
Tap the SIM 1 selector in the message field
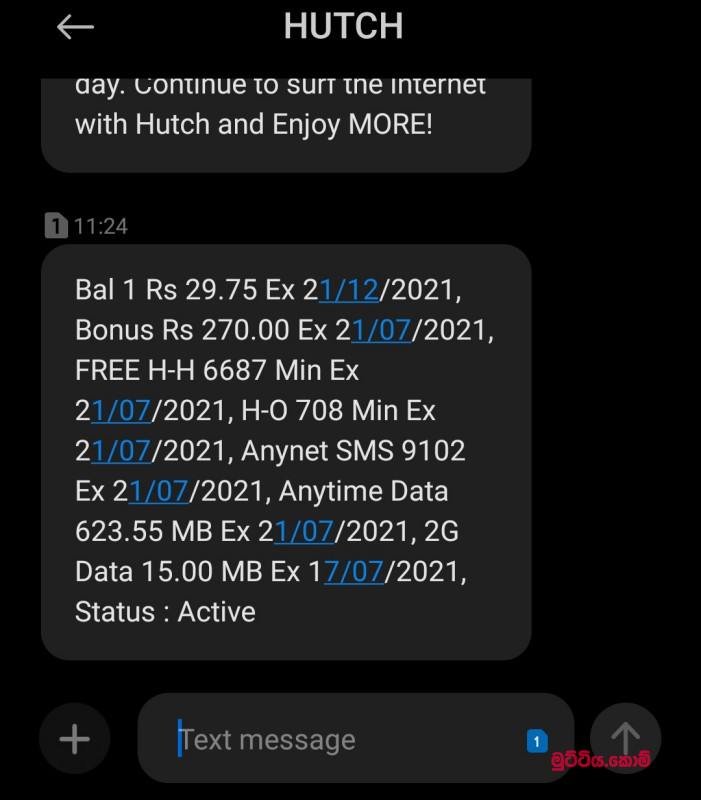tap(536, 741)
